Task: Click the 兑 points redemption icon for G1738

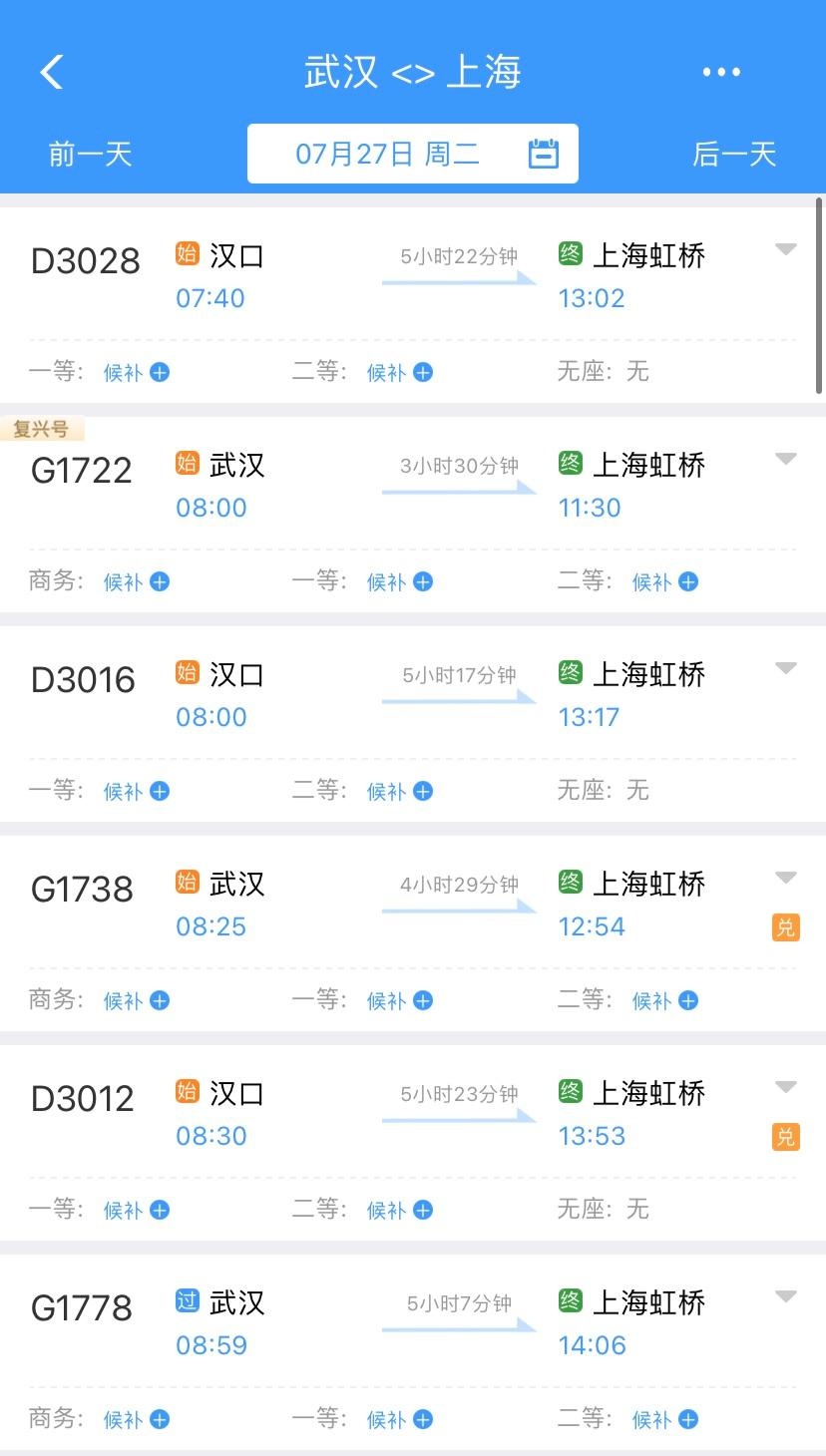Action: pyautogui.click(x=784, y=927)
